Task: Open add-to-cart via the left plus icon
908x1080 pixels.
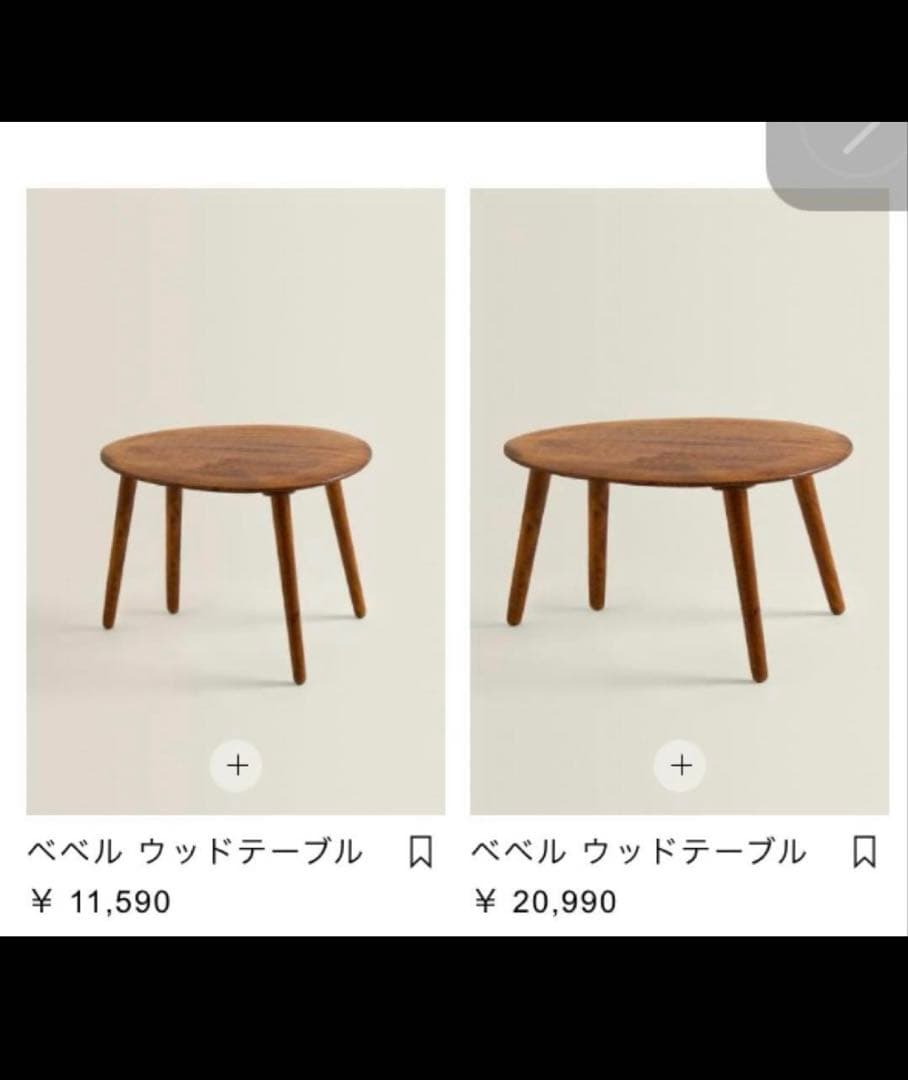Action: (237, 765)
